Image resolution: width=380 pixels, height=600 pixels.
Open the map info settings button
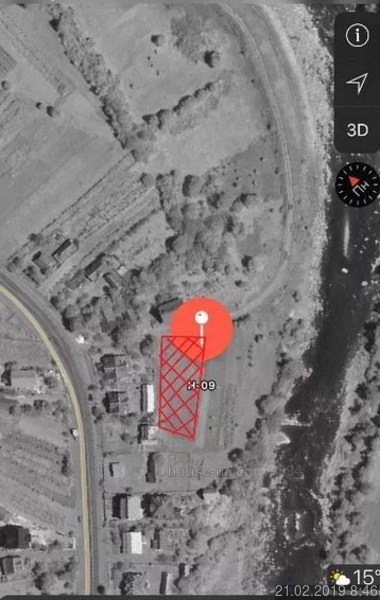coord(357,36)
